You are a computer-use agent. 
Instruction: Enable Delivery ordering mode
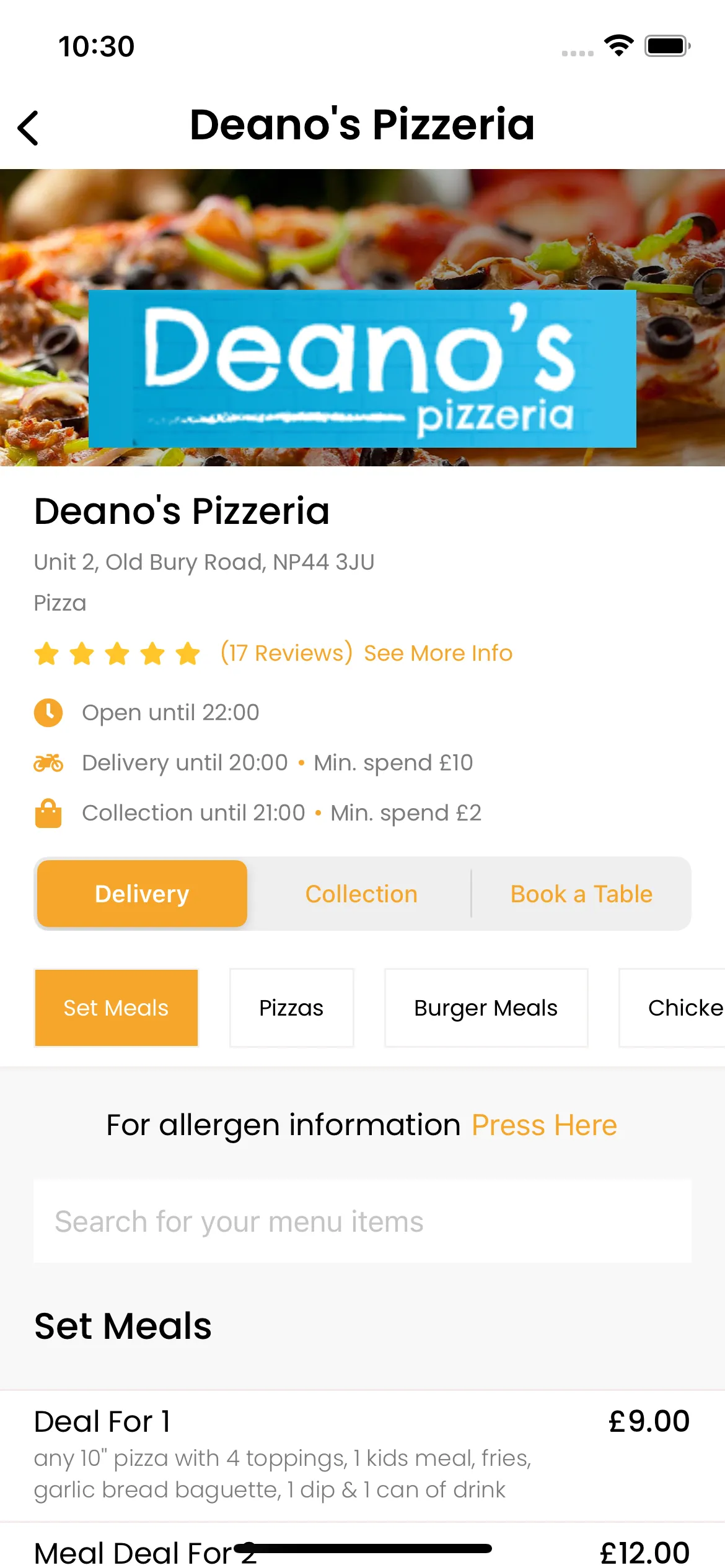click(x=141, y=893)
